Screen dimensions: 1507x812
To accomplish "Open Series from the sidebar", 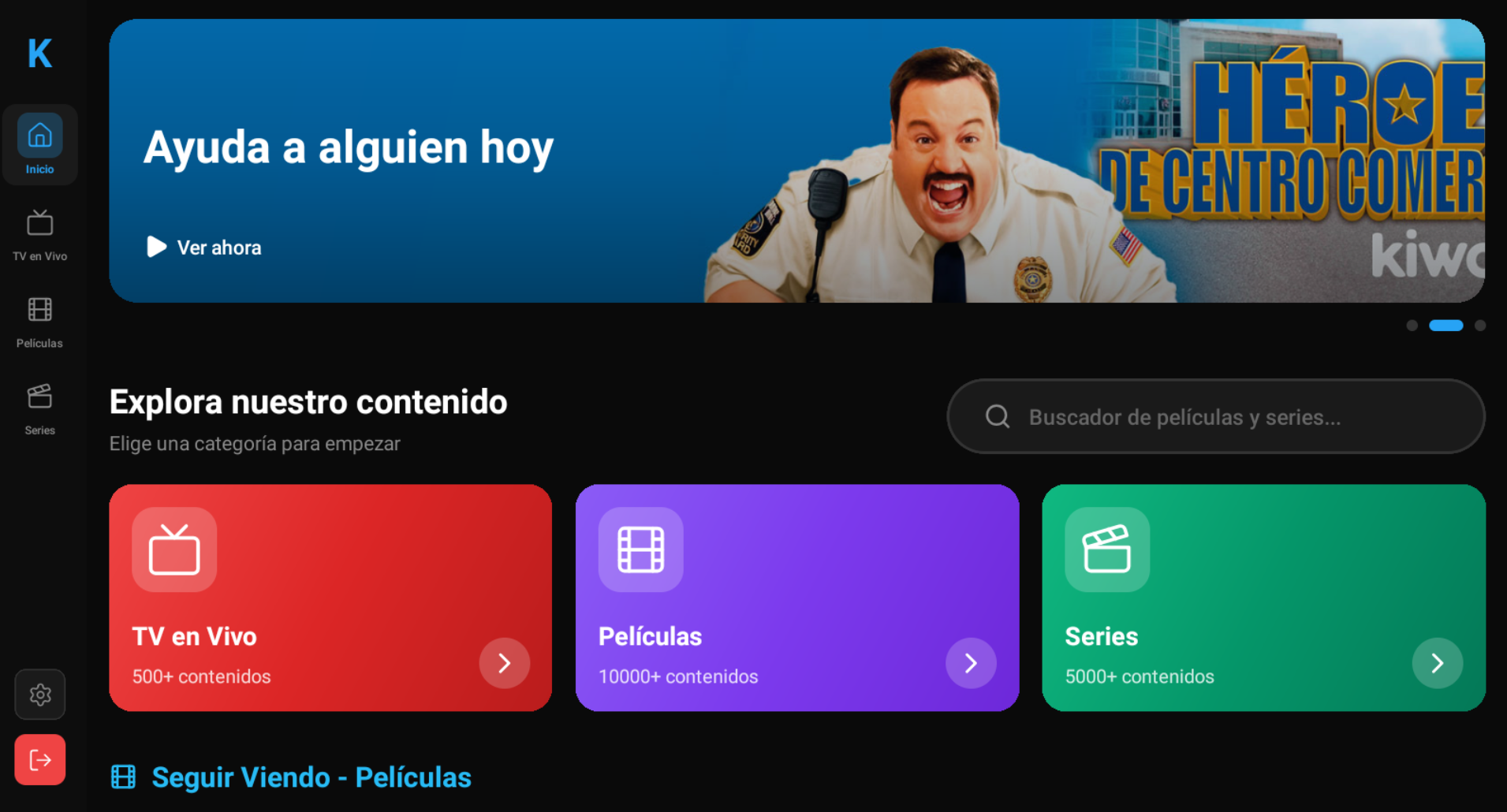I will [39, 408].
